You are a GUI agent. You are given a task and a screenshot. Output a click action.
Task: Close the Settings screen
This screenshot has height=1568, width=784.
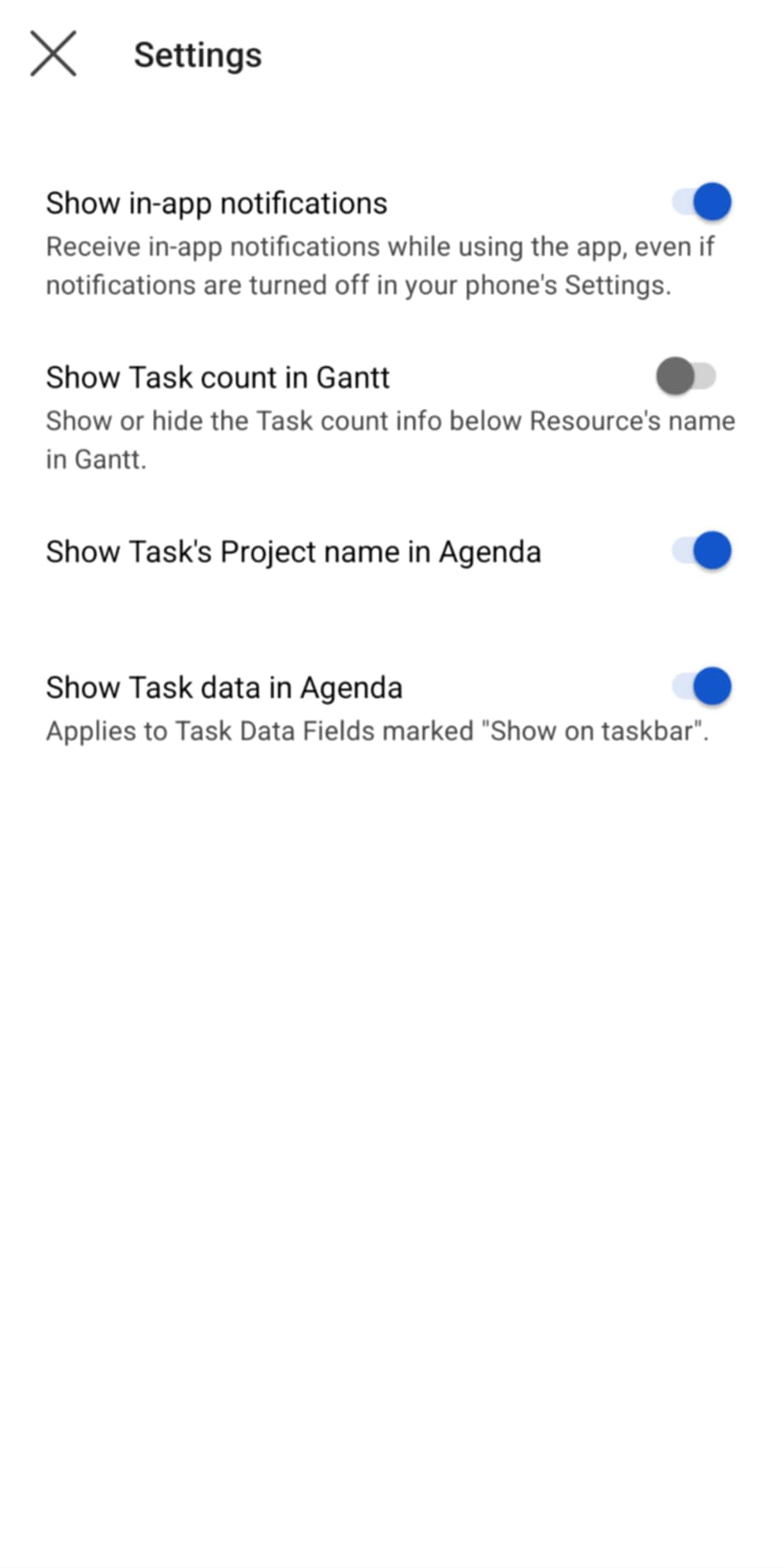[53, 54]
